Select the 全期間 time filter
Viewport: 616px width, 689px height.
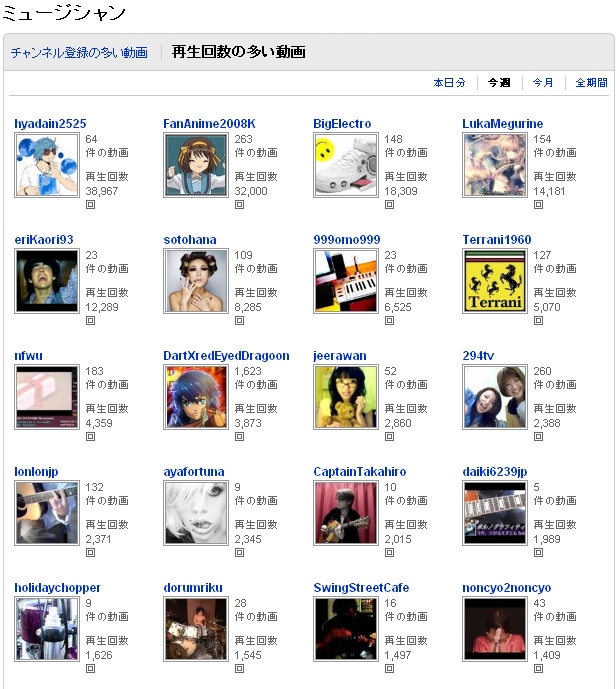pos(591,83)
